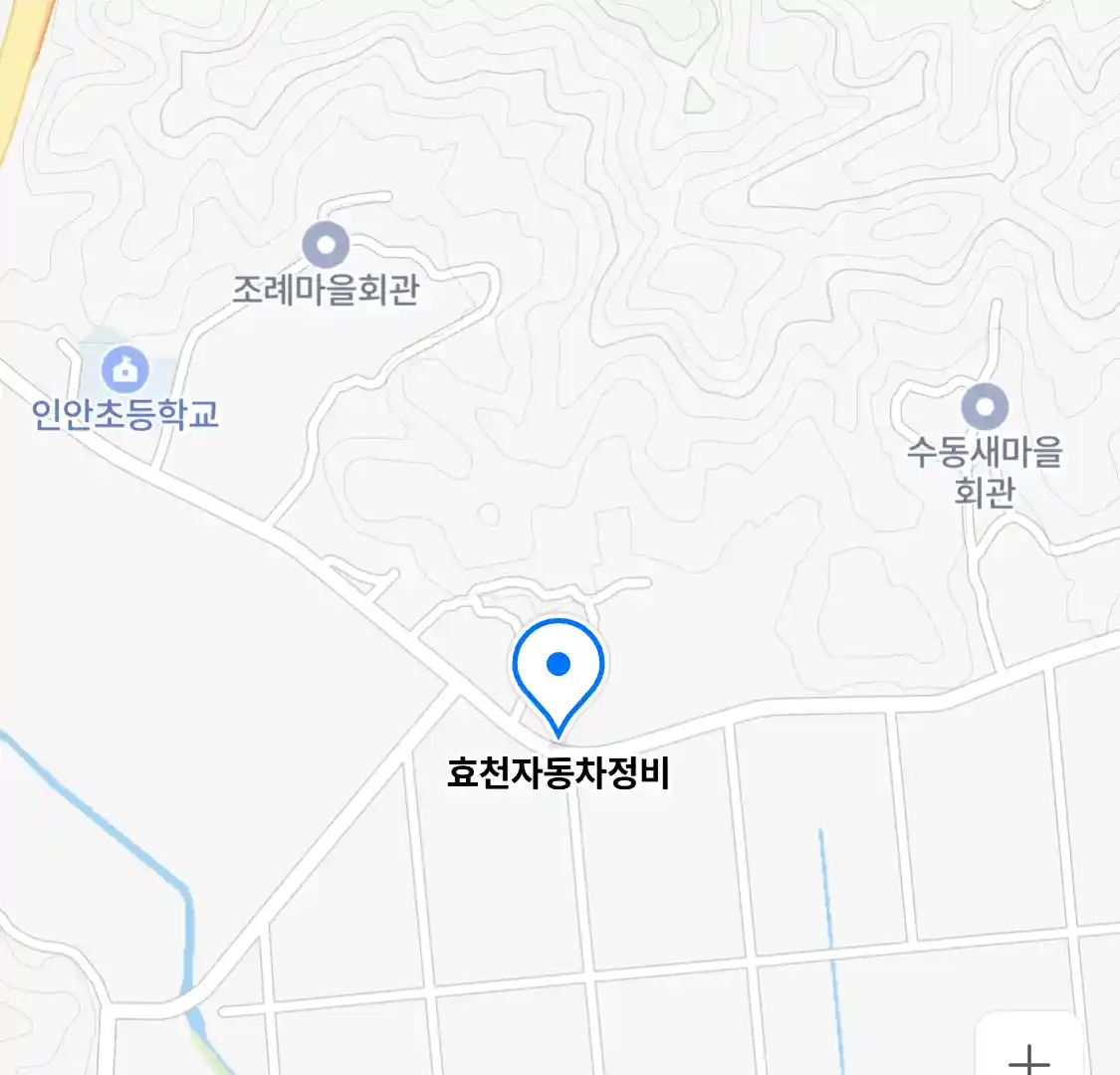Screen dimensions: 1120x1075
Task: Open the 수동새마을회관 map marker
Action: [x=985, y=406]
